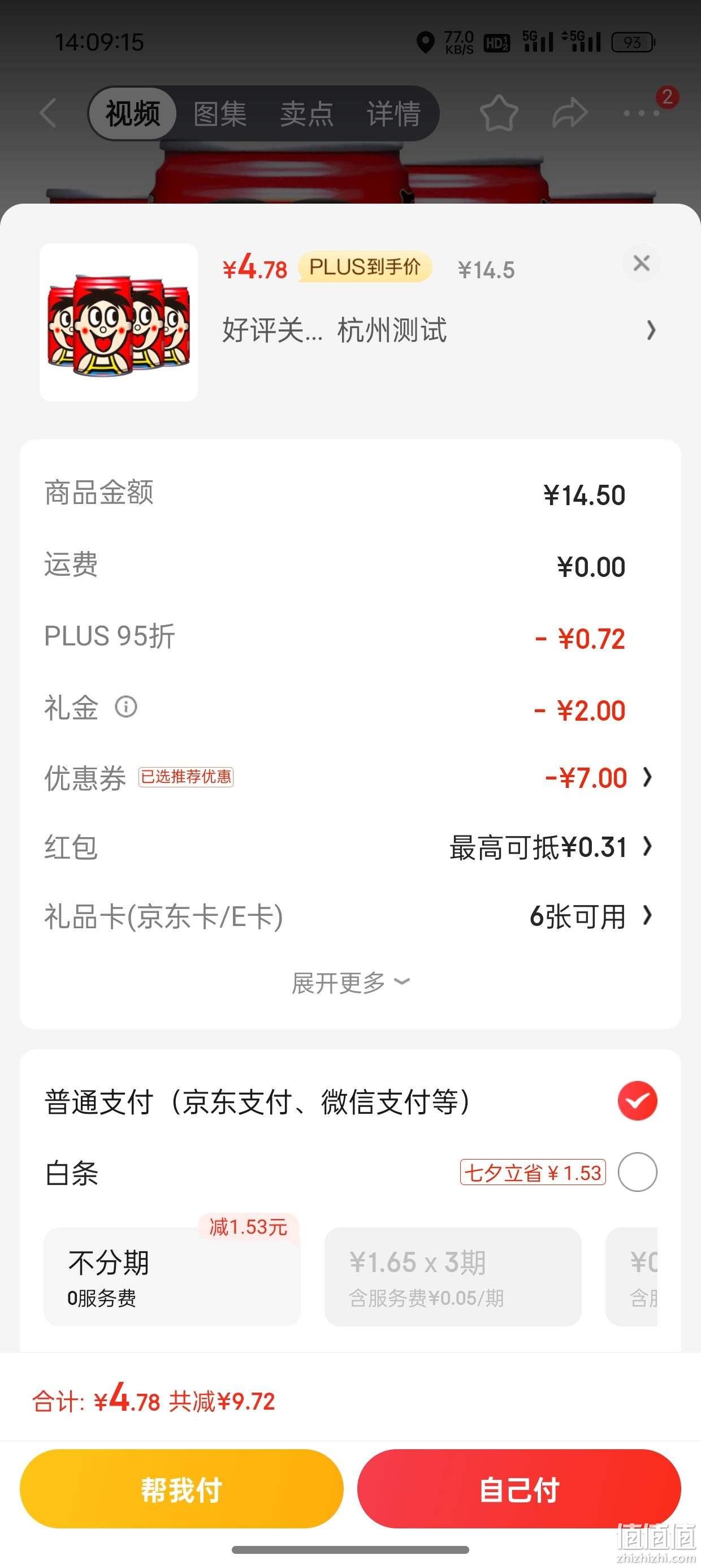Tap the product thumbnail image
Screen dimensions: 701x1568
pos(119,322)
